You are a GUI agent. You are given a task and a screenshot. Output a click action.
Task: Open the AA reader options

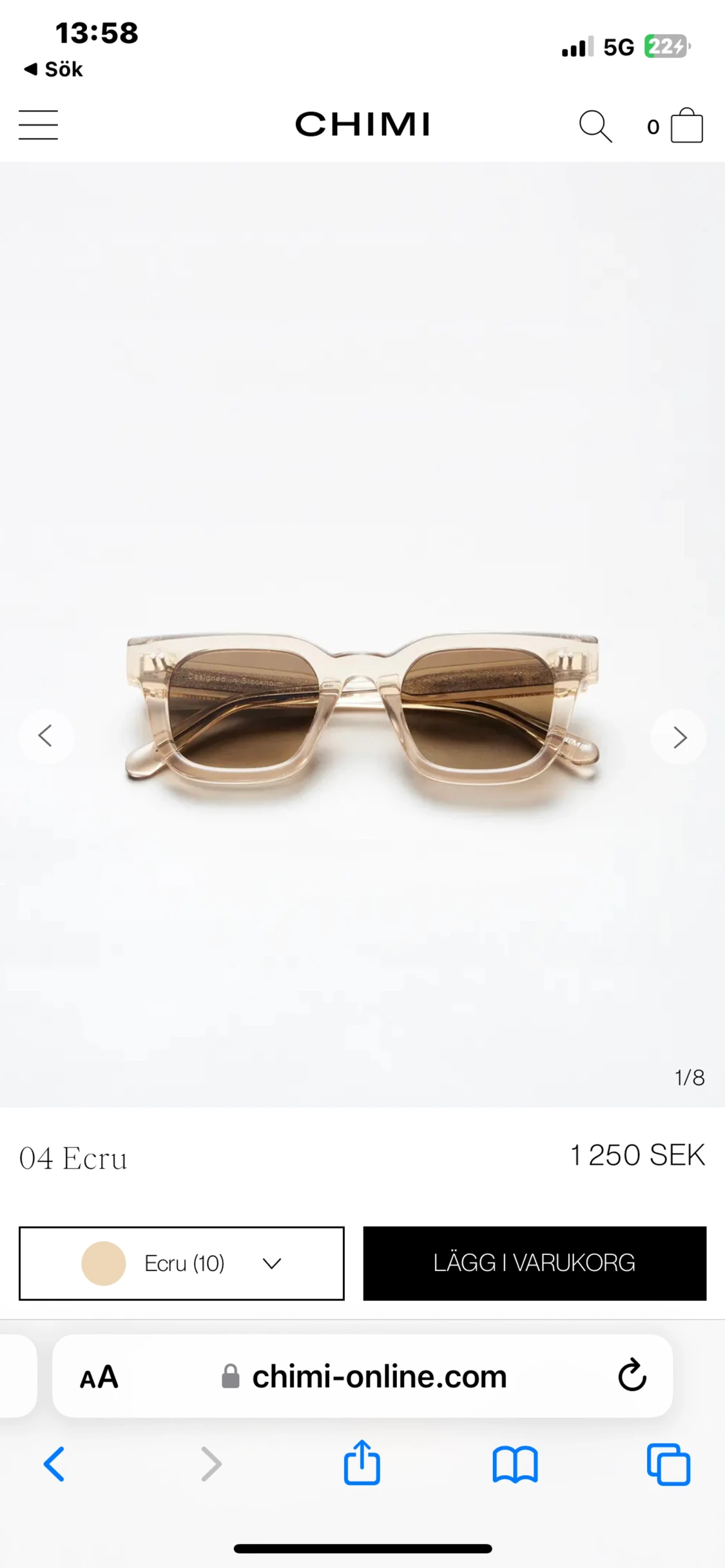tap(99, 1377)
